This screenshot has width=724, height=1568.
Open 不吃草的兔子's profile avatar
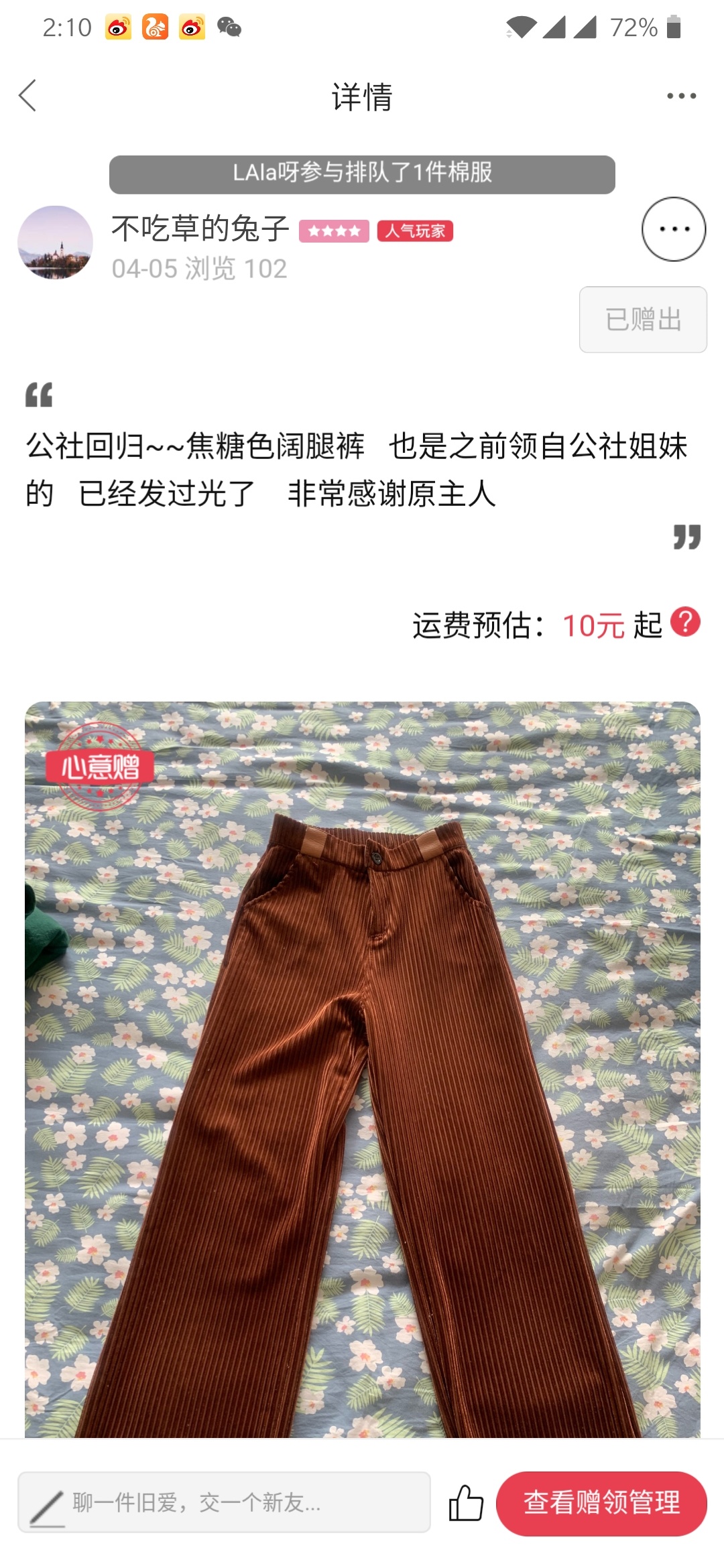tap(55, 242)
